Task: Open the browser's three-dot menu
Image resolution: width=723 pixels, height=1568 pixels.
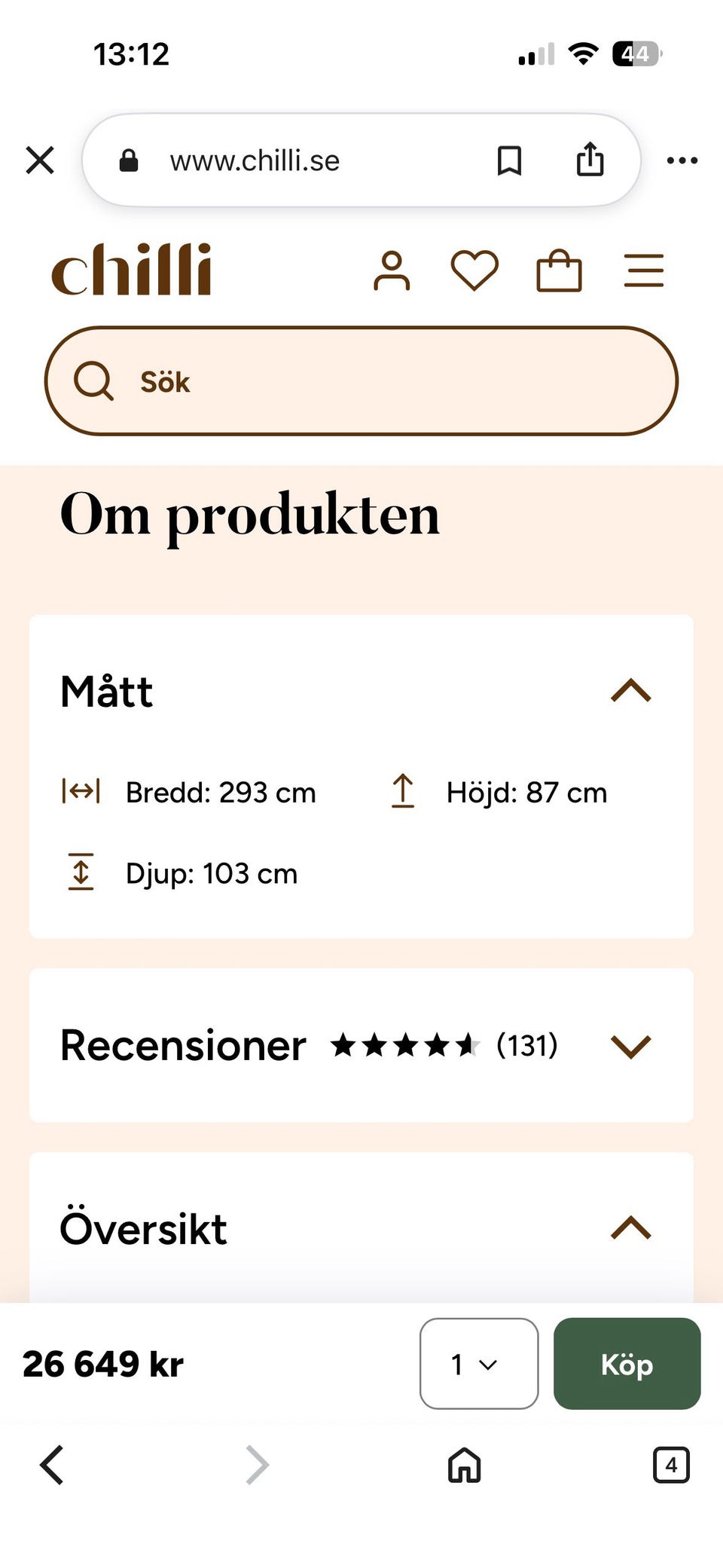Action: 682,160
